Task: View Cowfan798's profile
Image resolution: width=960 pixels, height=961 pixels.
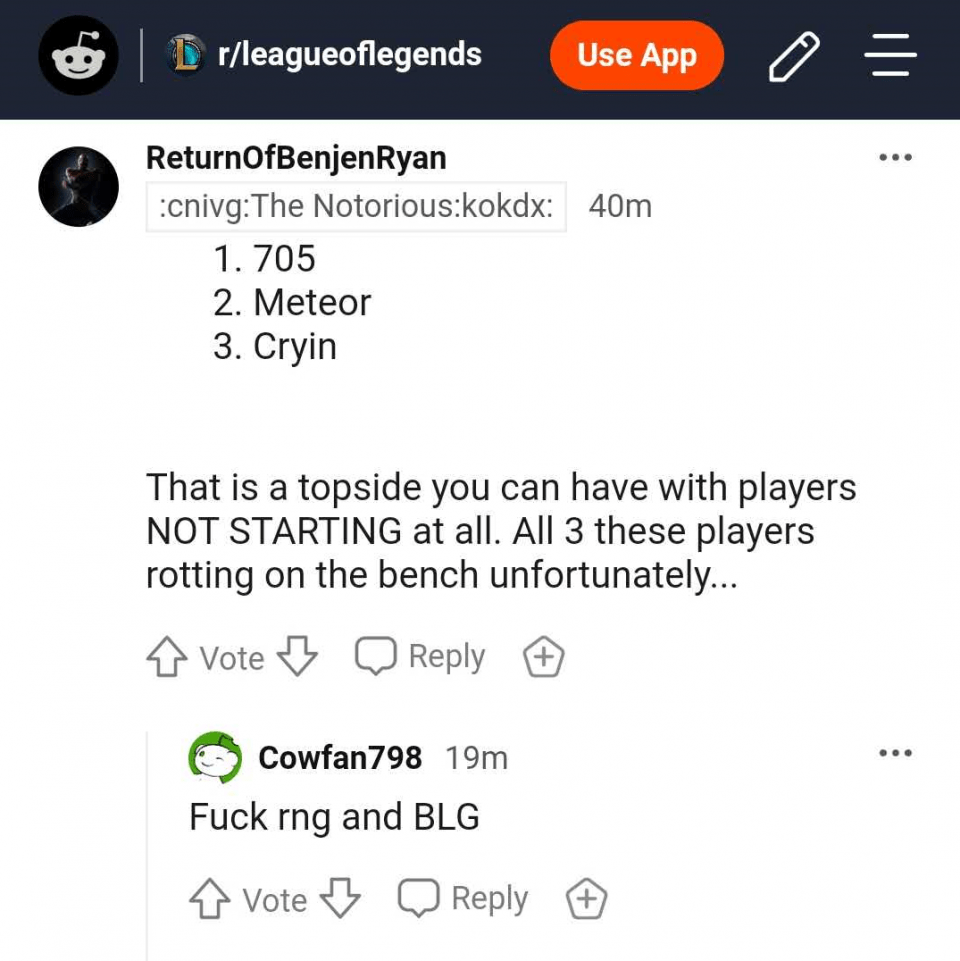Action: click(339, 758)
